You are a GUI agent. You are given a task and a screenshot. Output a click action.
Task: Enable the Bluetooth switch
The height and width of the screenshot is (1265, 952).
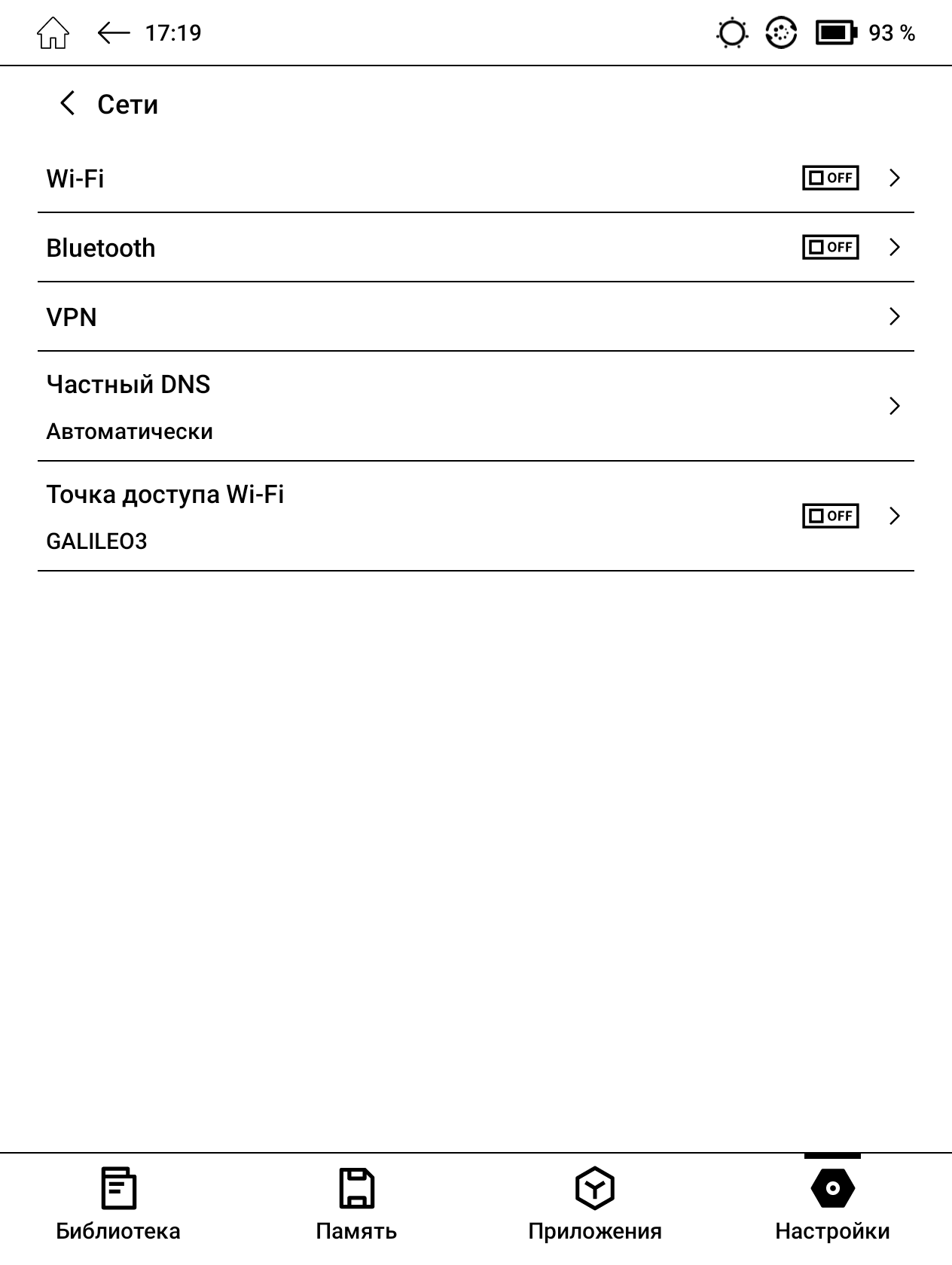(830, 247)
